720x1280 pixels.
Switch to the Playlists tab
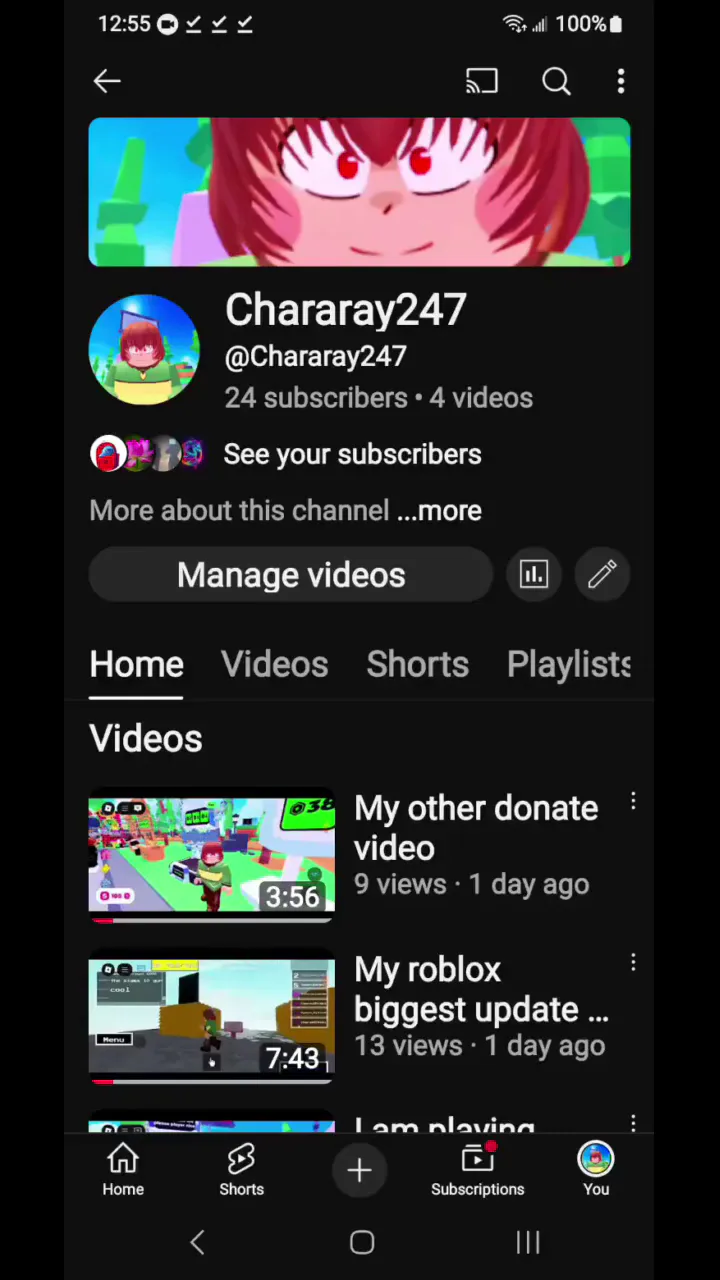click(568, 665)
